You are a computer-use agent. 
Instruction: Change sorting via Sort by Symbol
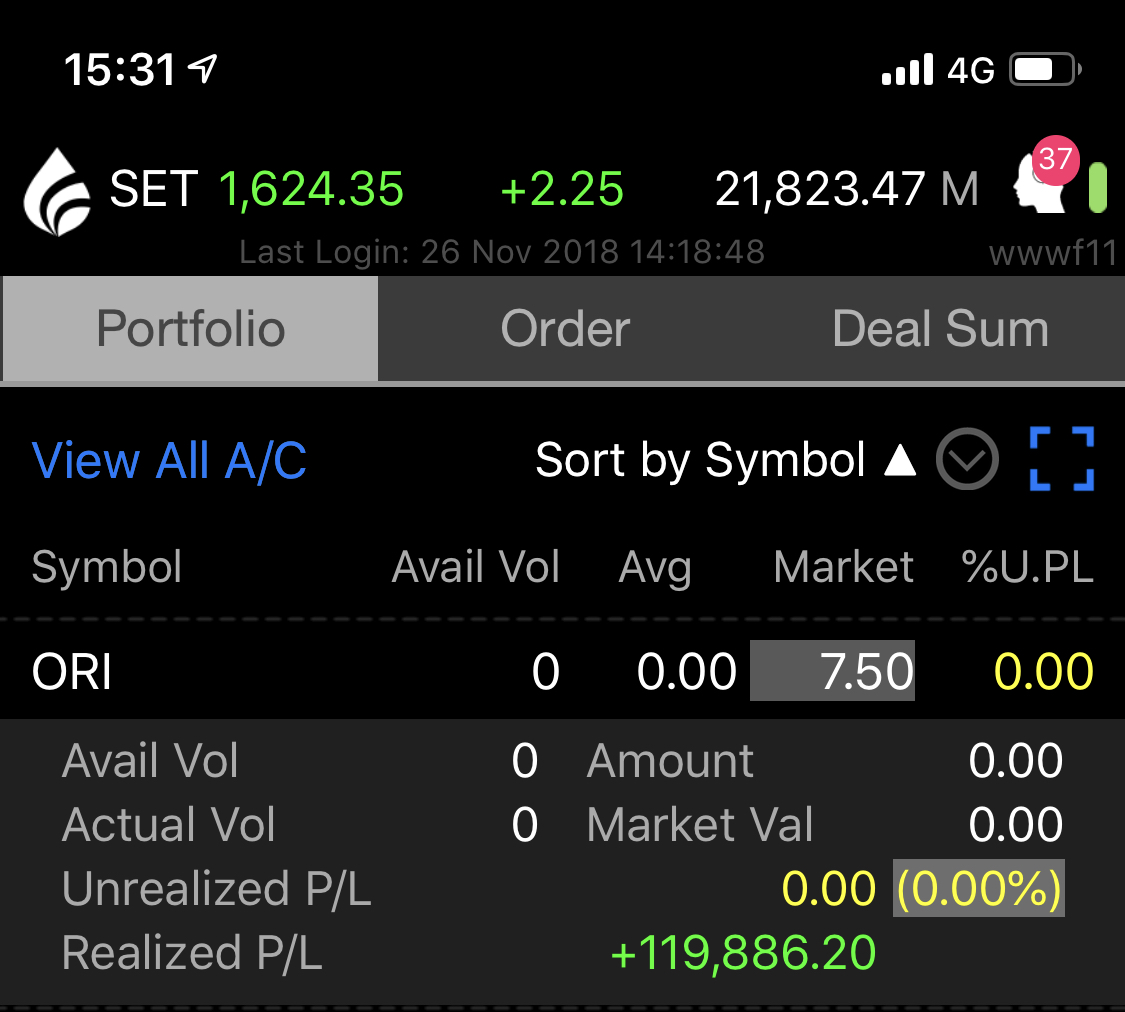point(725,461)
